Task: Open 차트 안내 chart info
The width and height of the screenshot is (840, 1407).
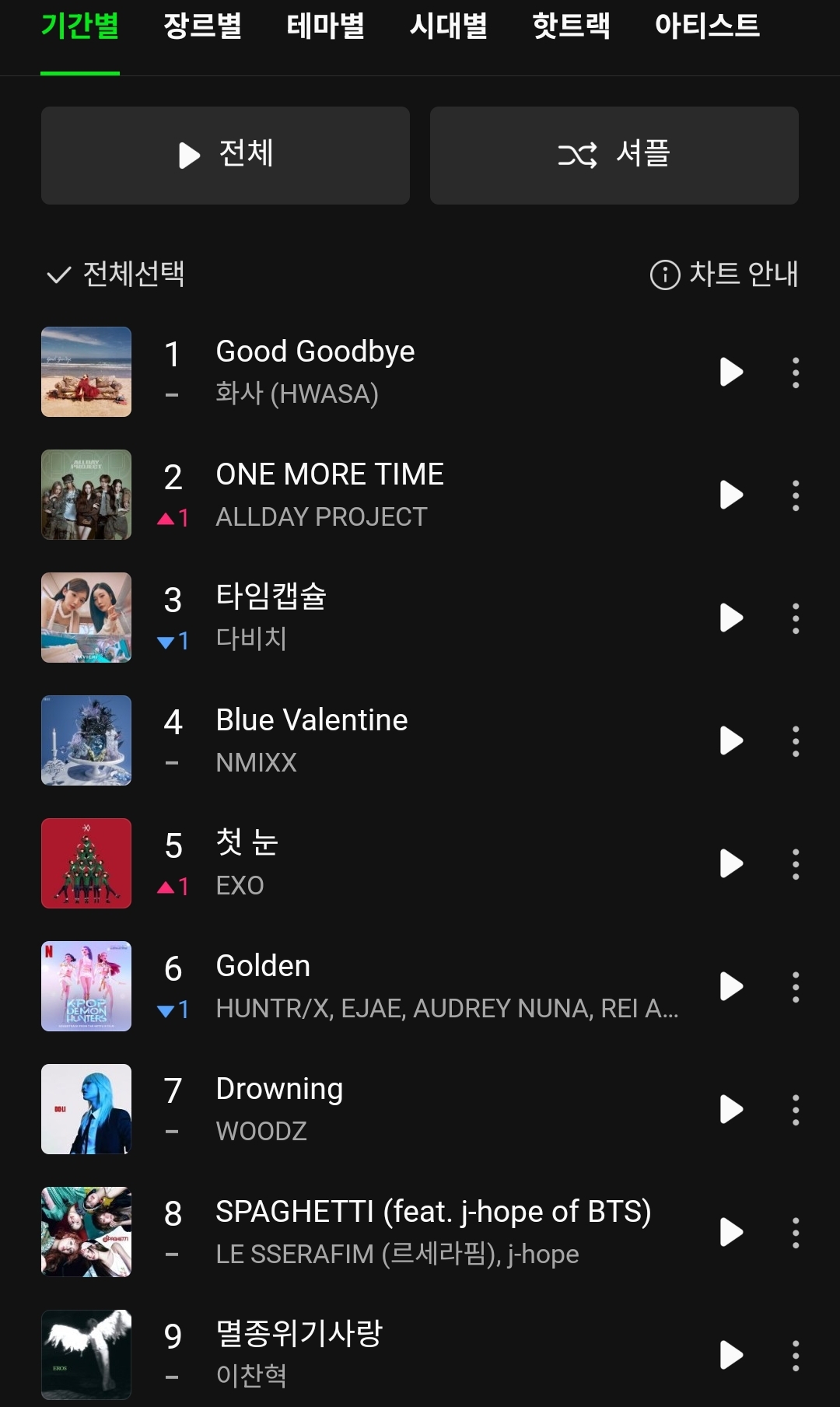Action: point(724,274)
